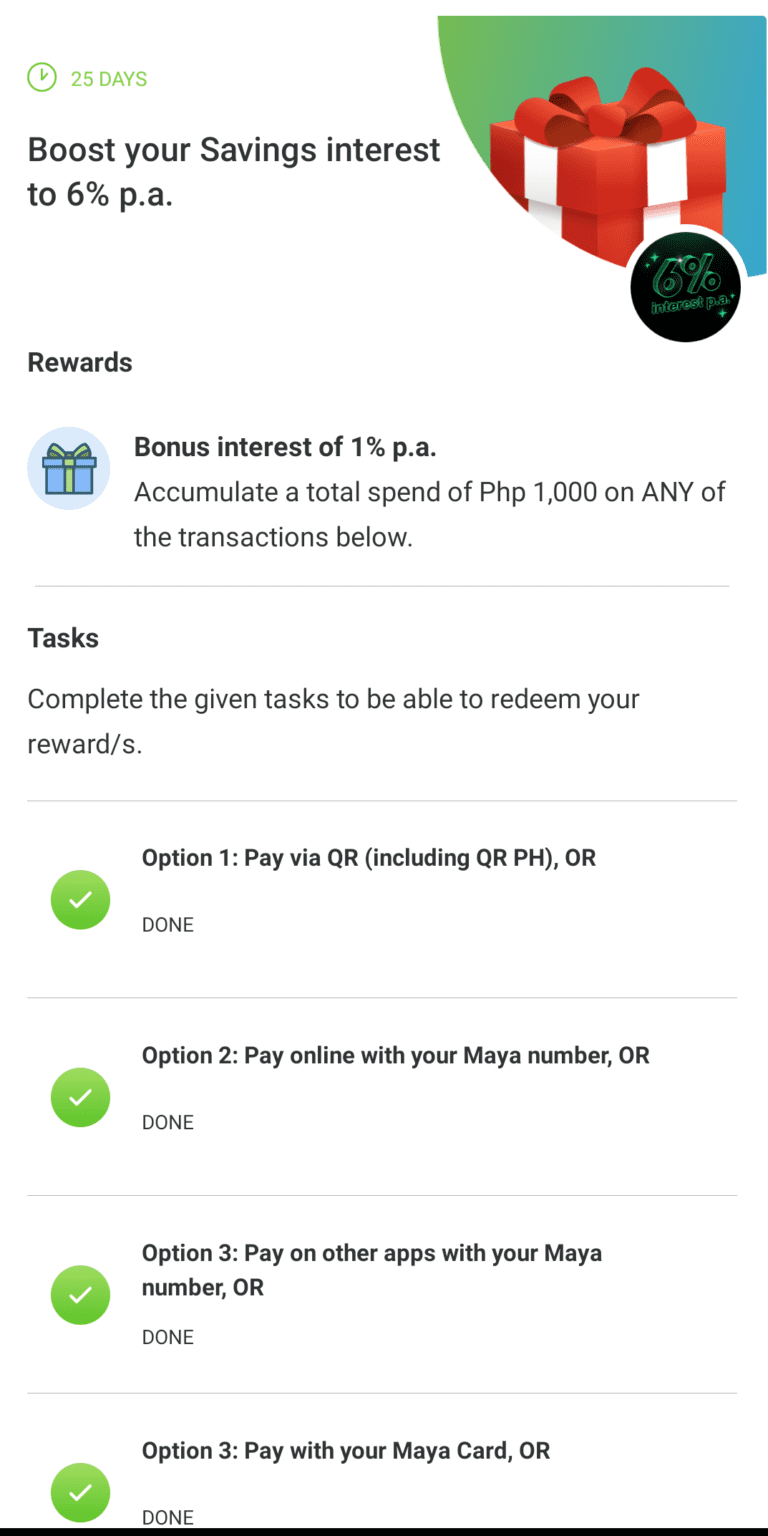The width and height of the screenshot is (768, 1536).
Task: Tap DONE under the Maya Card option
Action: tap(167, 1517)
